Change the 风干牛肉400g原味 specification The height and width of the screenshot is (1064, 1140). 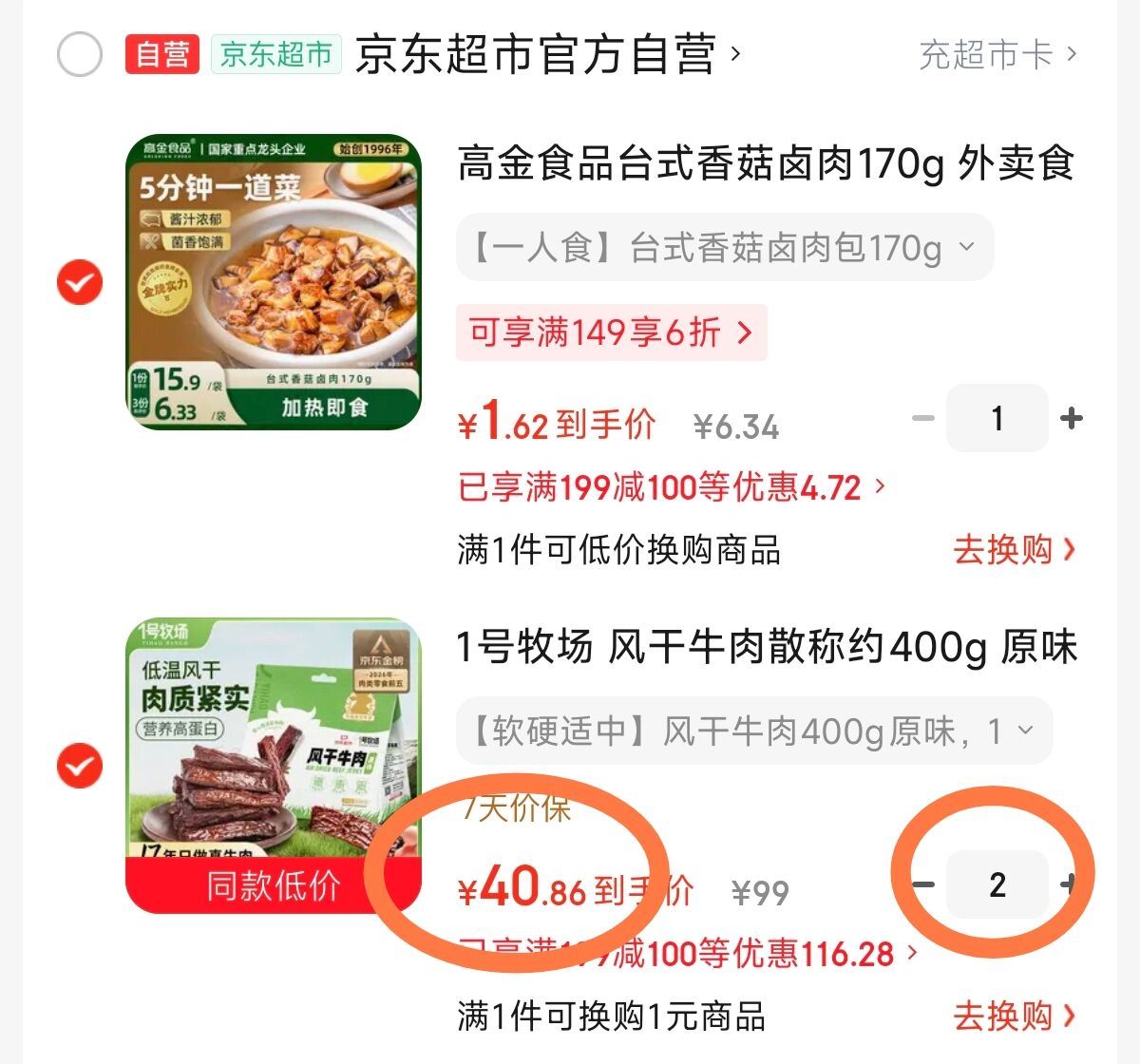pos(753,731)
